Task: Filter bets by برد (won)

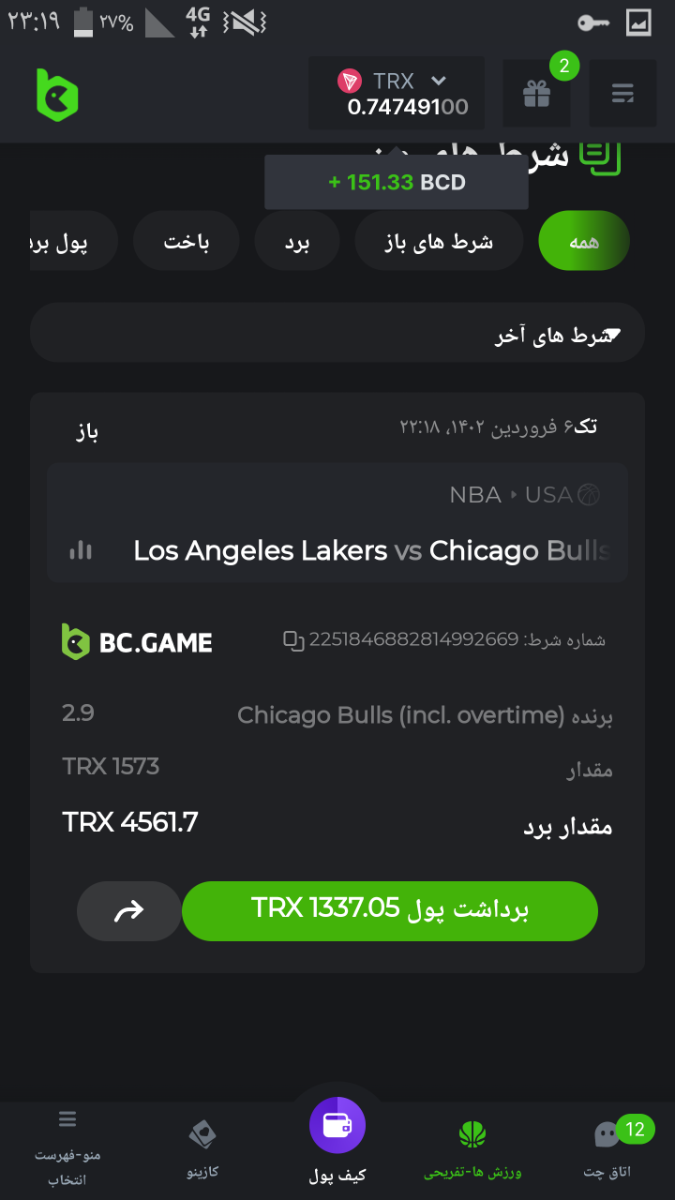Action: (297, 242)
